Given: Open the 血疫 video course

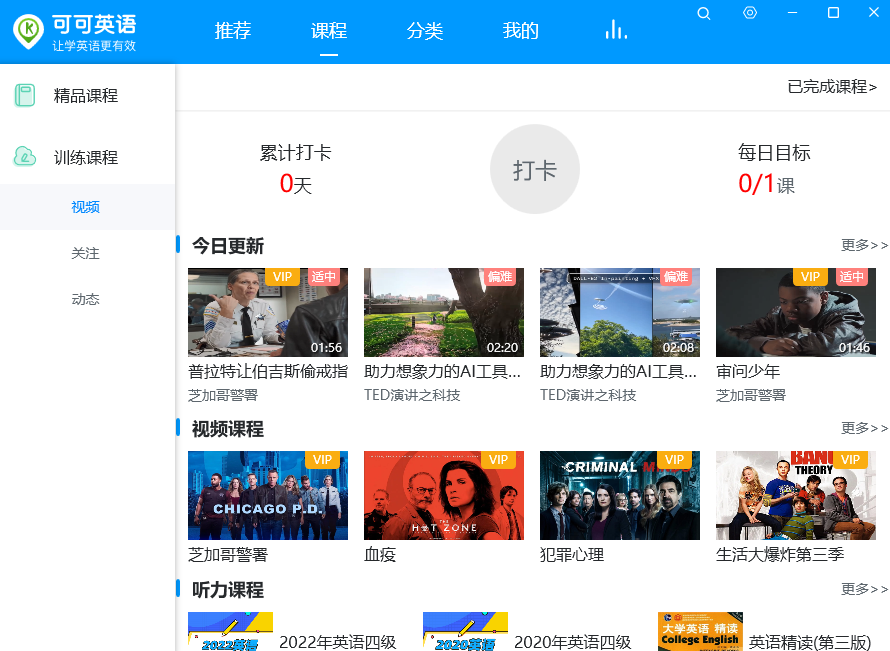Looking at the screenshot, I should click(443, 496).
